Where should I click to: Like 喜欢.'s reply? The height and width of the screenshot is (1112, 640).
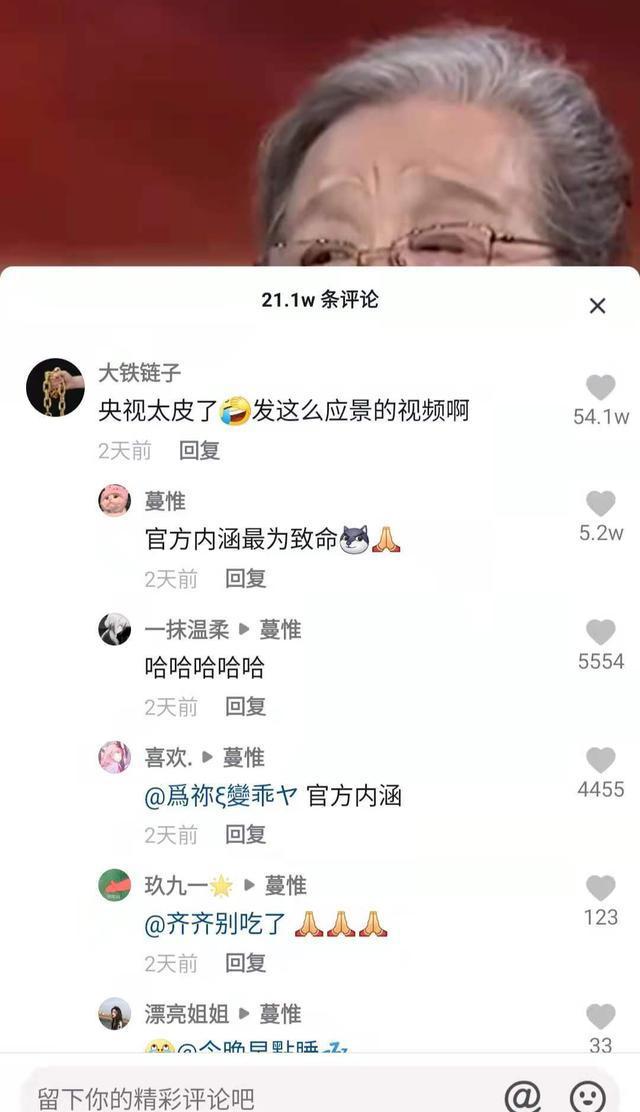[600, 760]
